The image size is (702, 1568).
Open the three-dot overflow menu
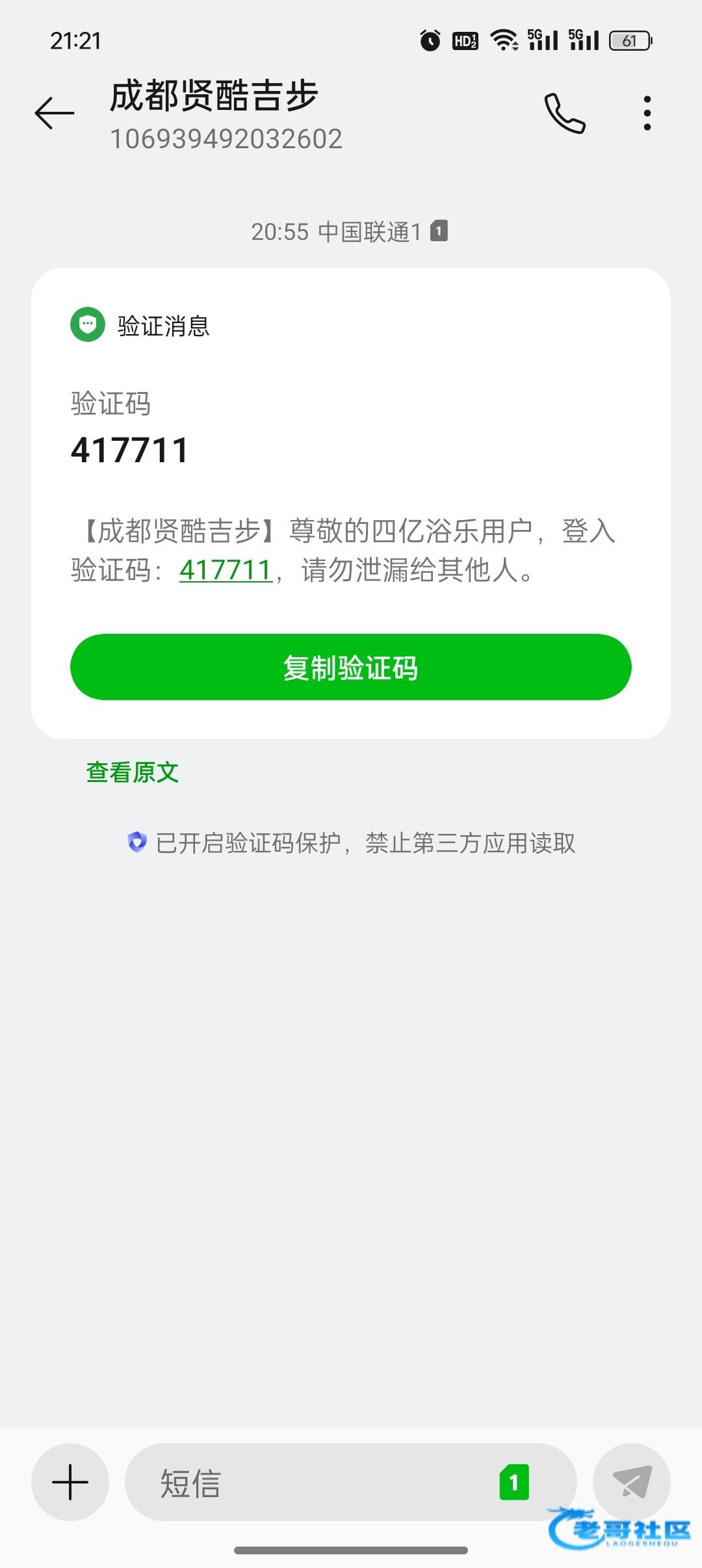coord(647,113)
